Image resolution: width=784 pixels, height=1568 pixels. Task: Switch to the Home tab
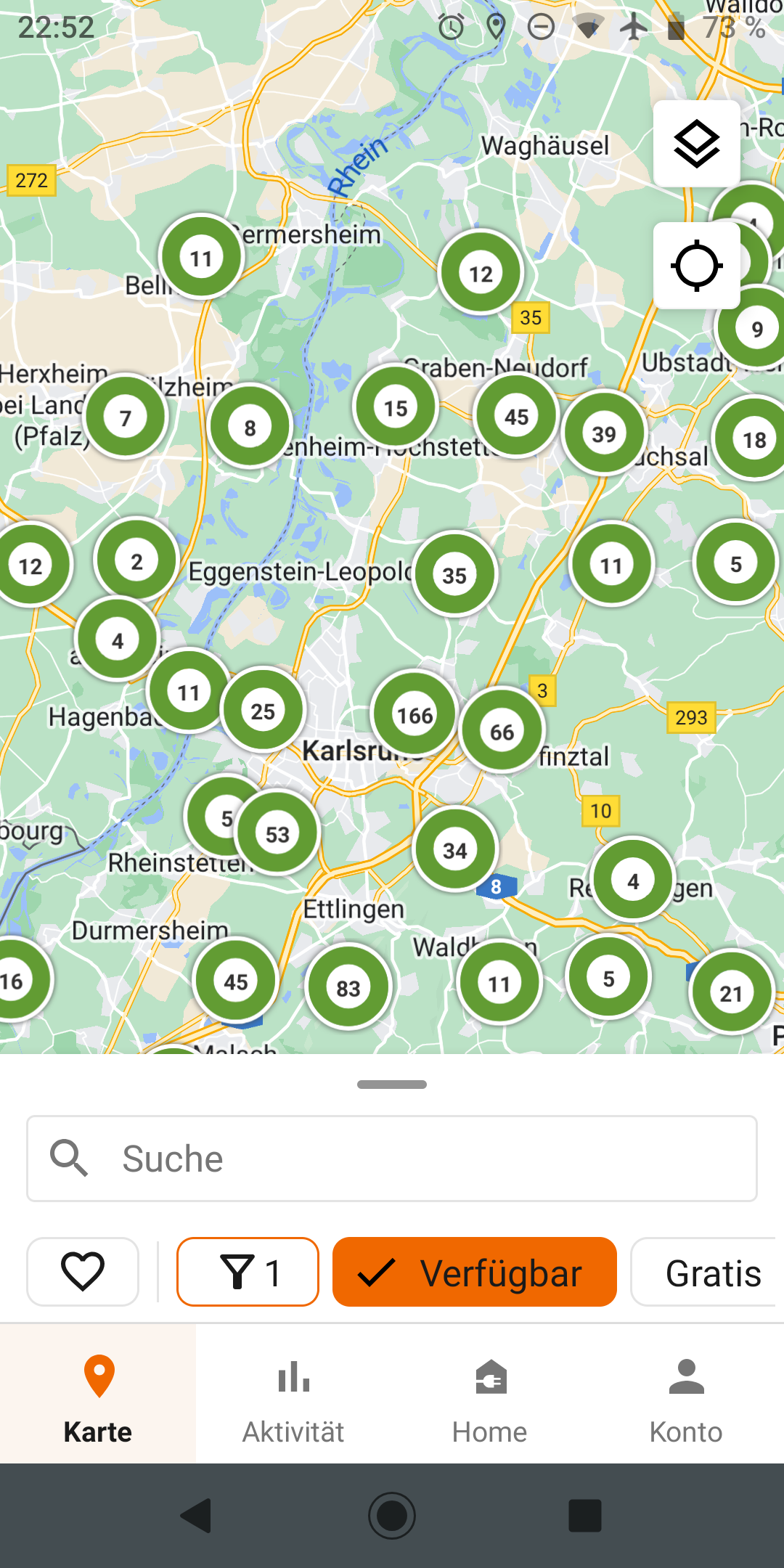point(490,1394)
